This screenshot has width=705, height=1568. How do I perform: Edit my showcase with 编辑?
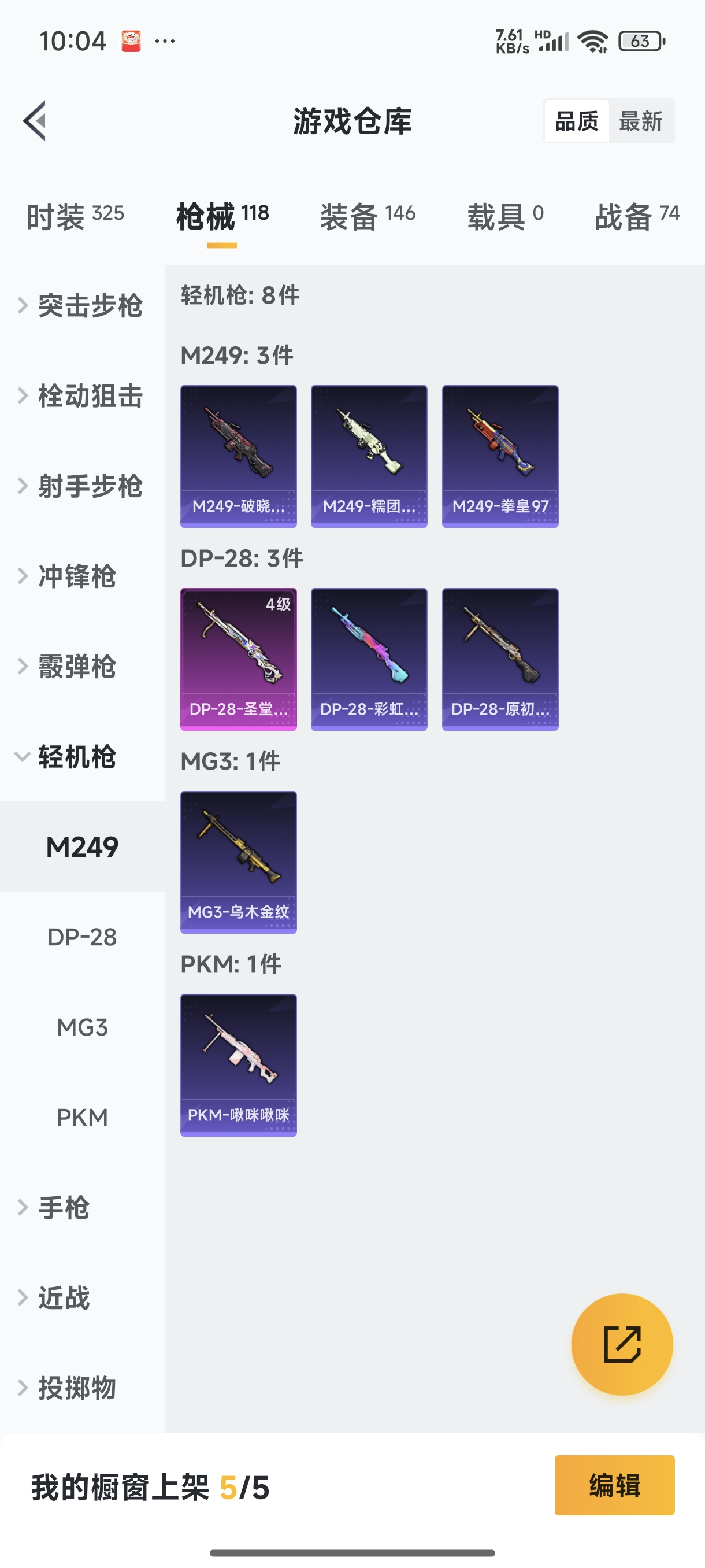click(x=614, y=1485)
